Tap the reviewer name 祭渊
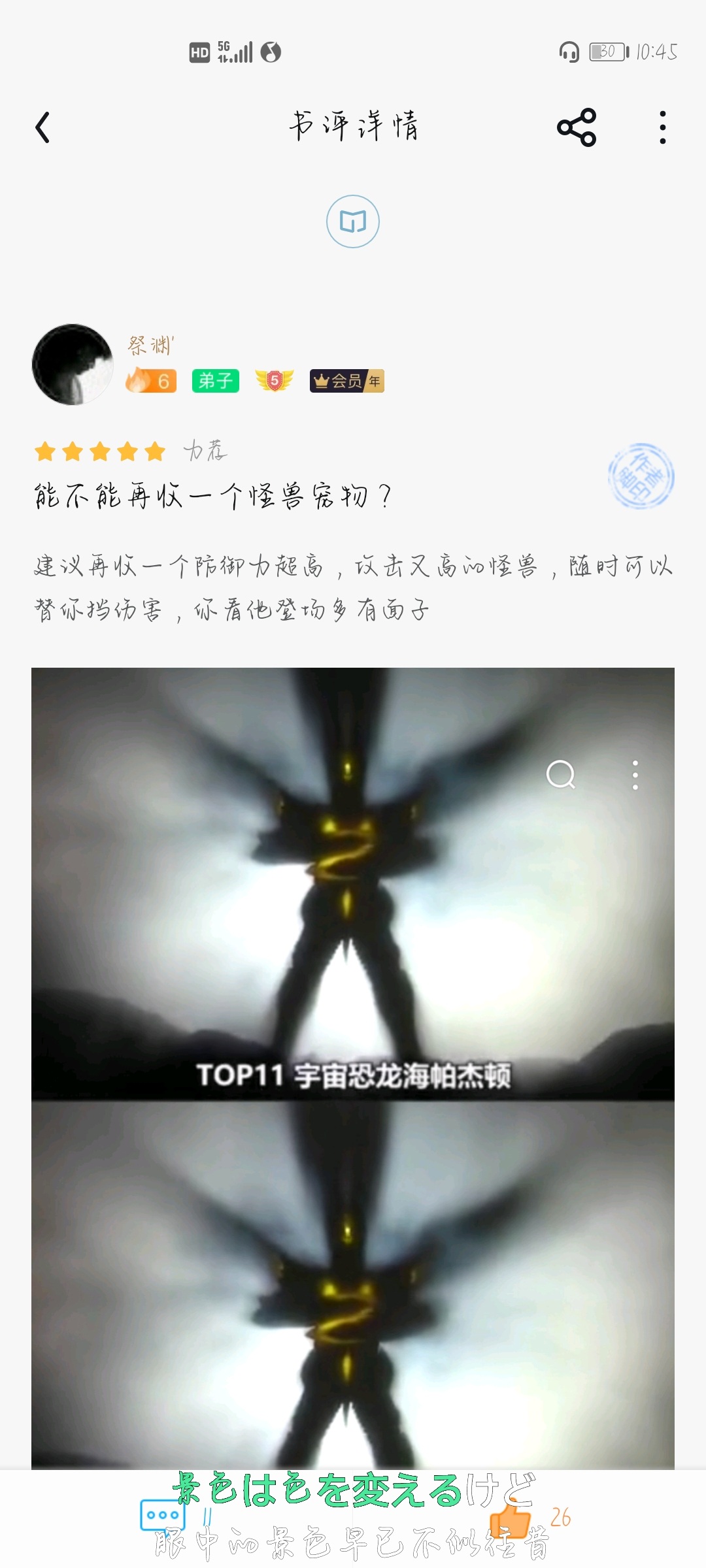706x1568 pixels. [x=151, y=345]
